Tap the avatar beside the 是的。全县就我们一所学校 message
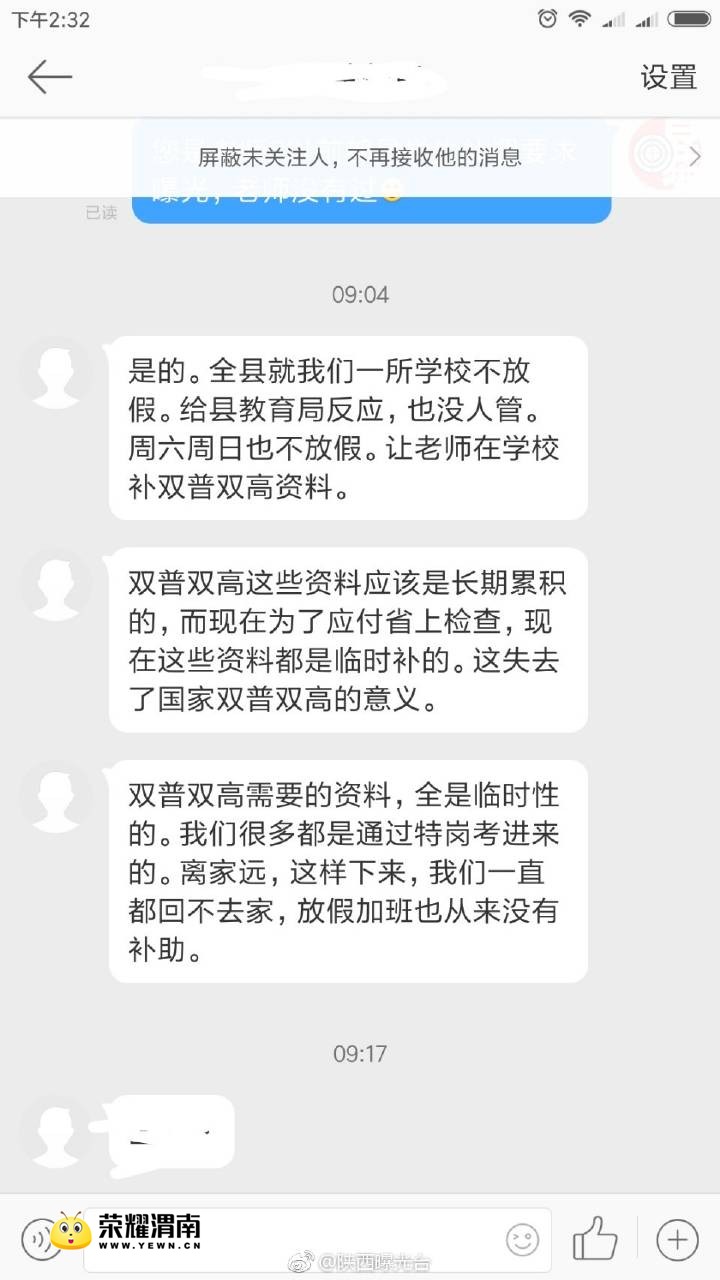This screenshot has width=720, height=1280. coord(57,372)
